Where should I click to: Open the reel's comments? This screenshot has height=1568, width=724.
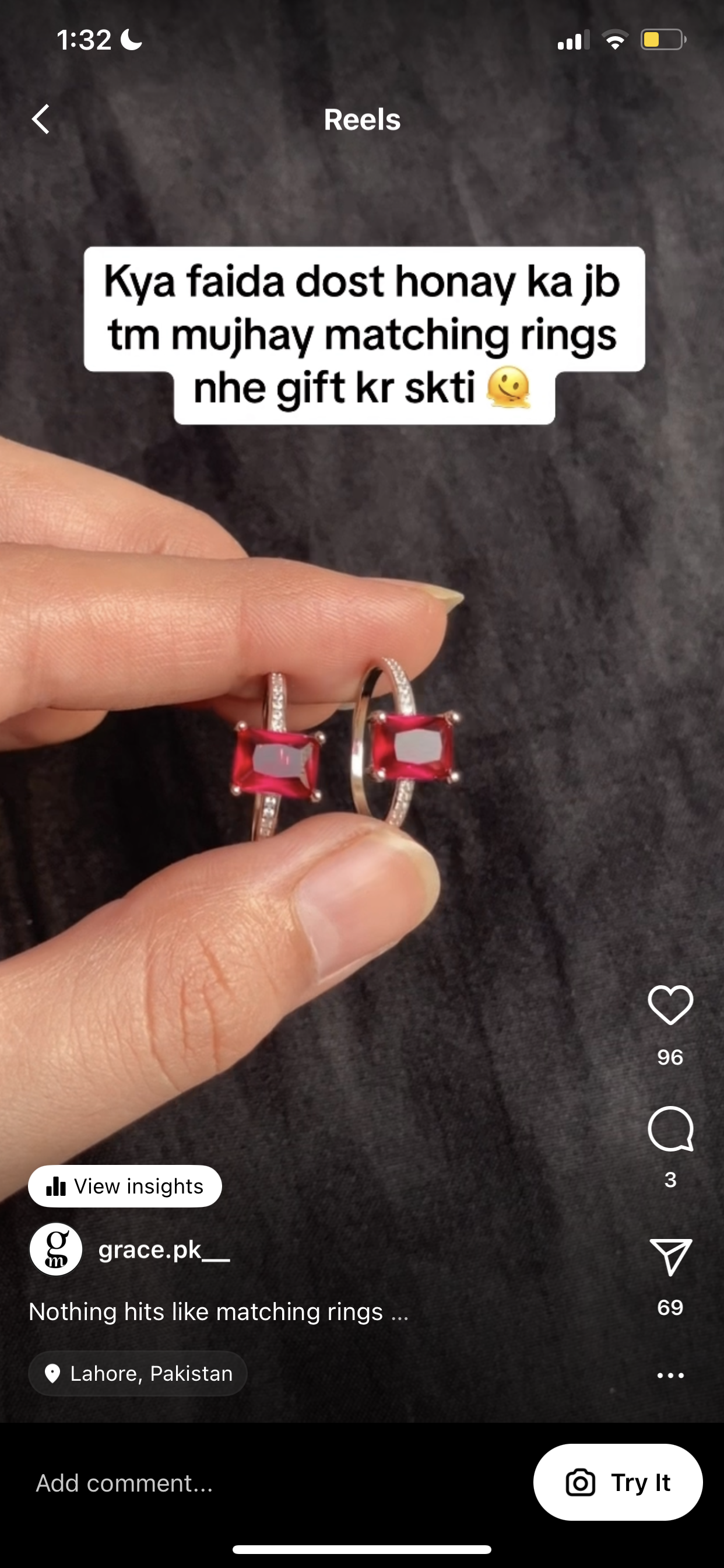coord(670,1129)
